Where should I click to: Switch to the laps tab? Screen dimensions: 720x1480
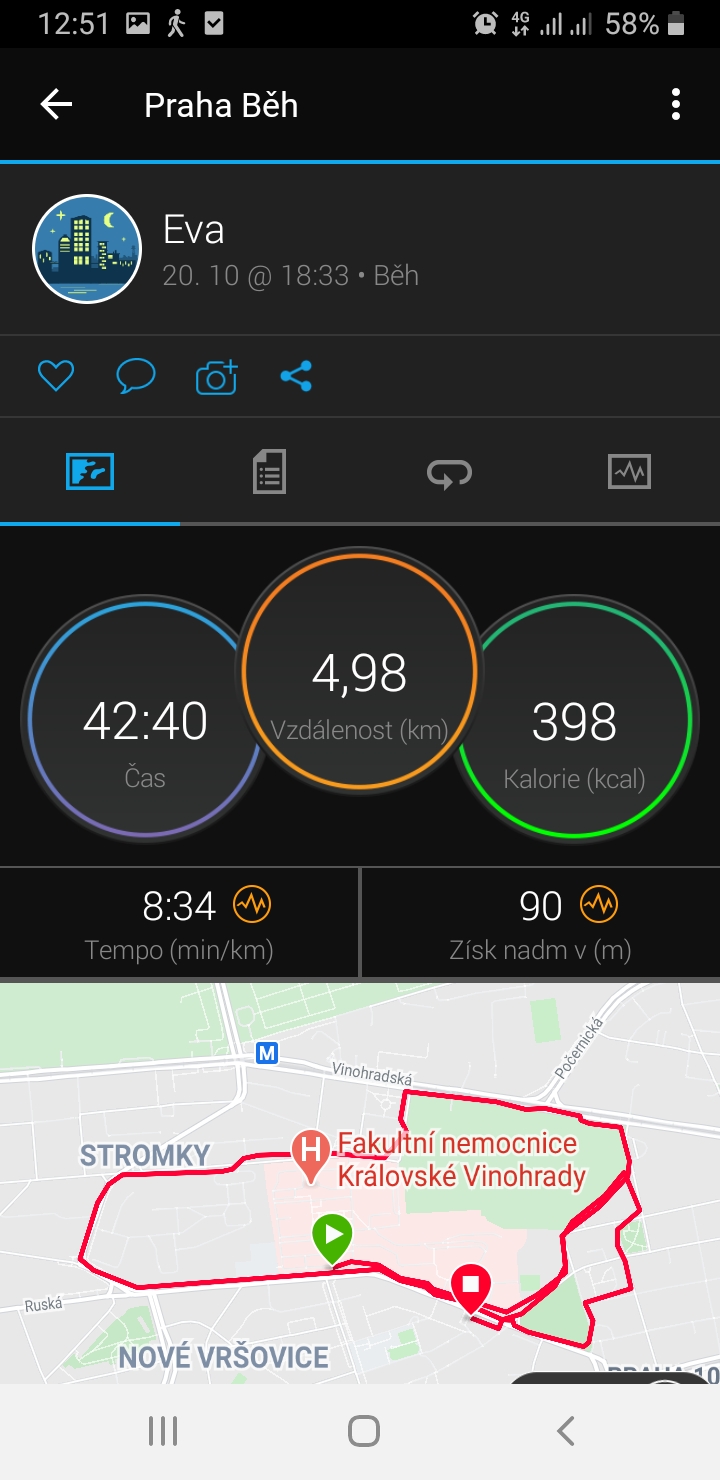point(449,471)
